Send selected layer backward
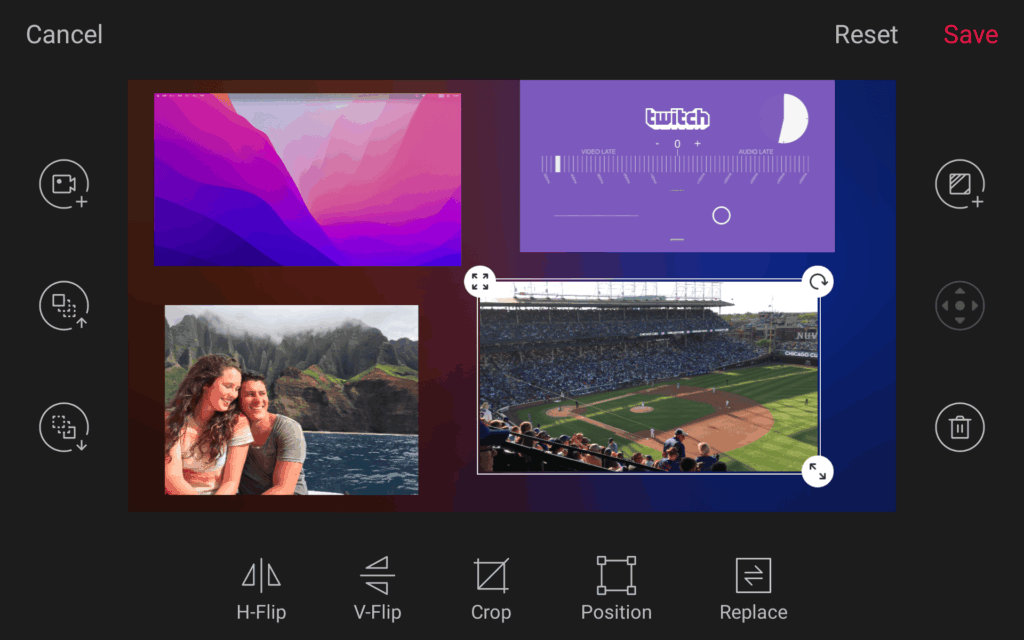The width and height of the screenshot is (1024, 640). (x=64, y=428)
